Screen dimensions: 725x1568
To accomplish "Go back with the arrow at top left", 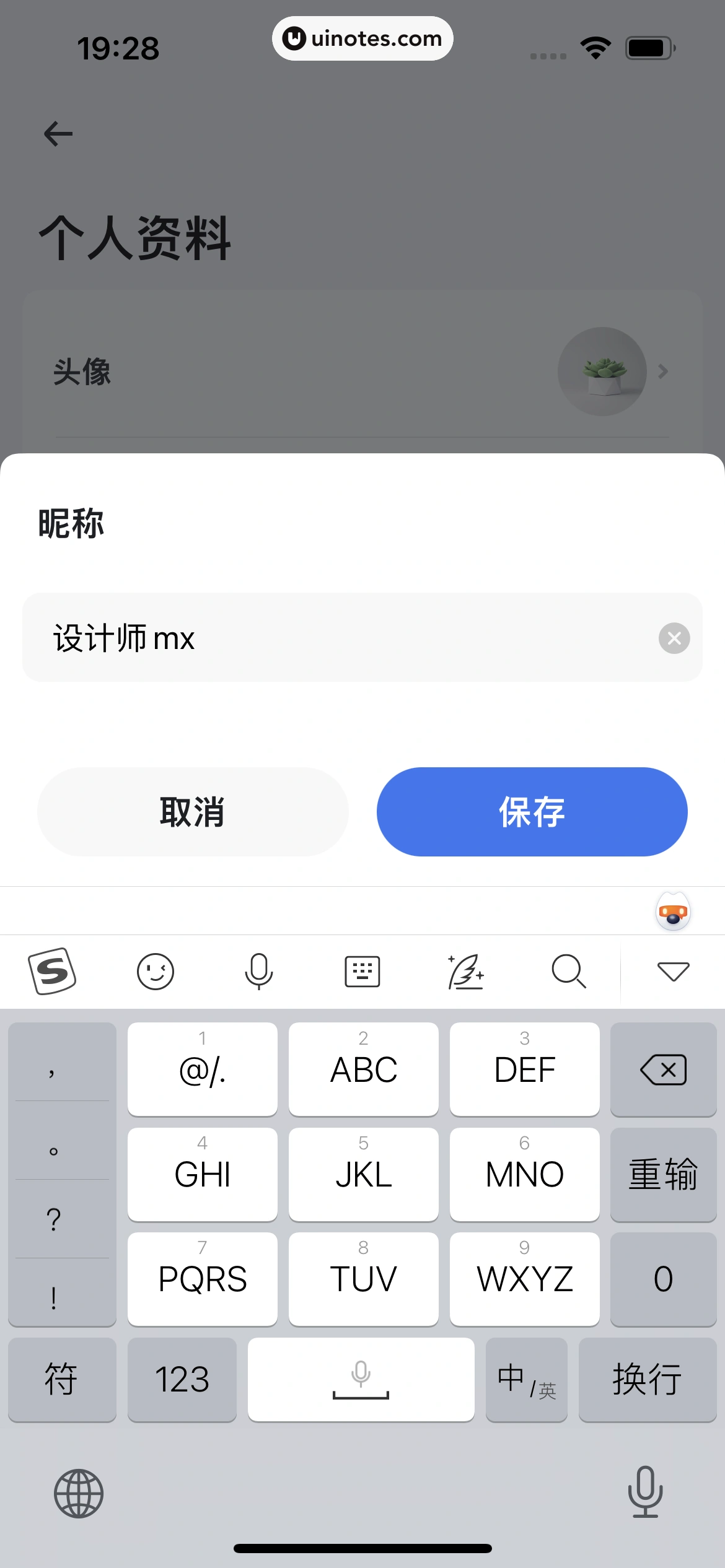I will tap(58, 133).
